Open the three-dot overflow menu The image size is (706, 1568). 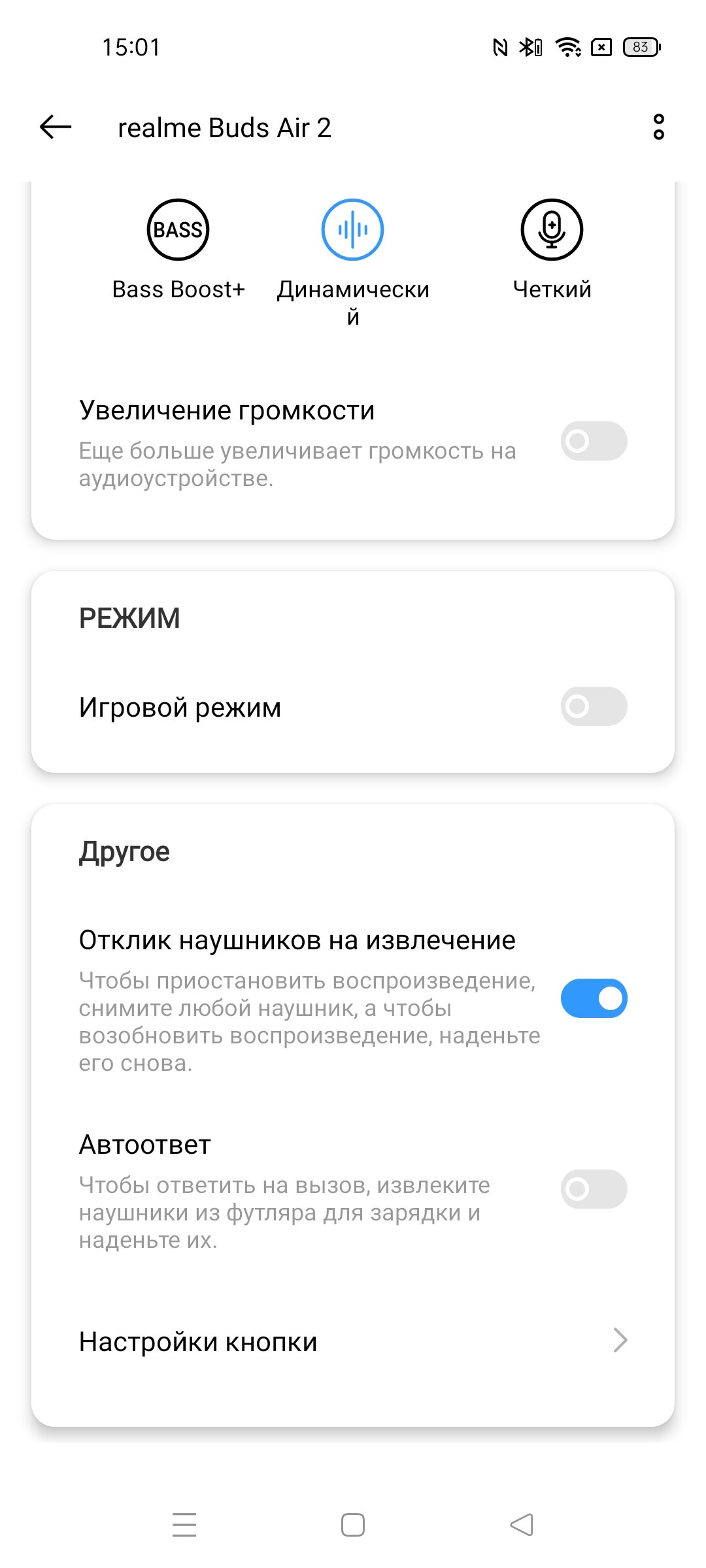[x=658, y=127]
